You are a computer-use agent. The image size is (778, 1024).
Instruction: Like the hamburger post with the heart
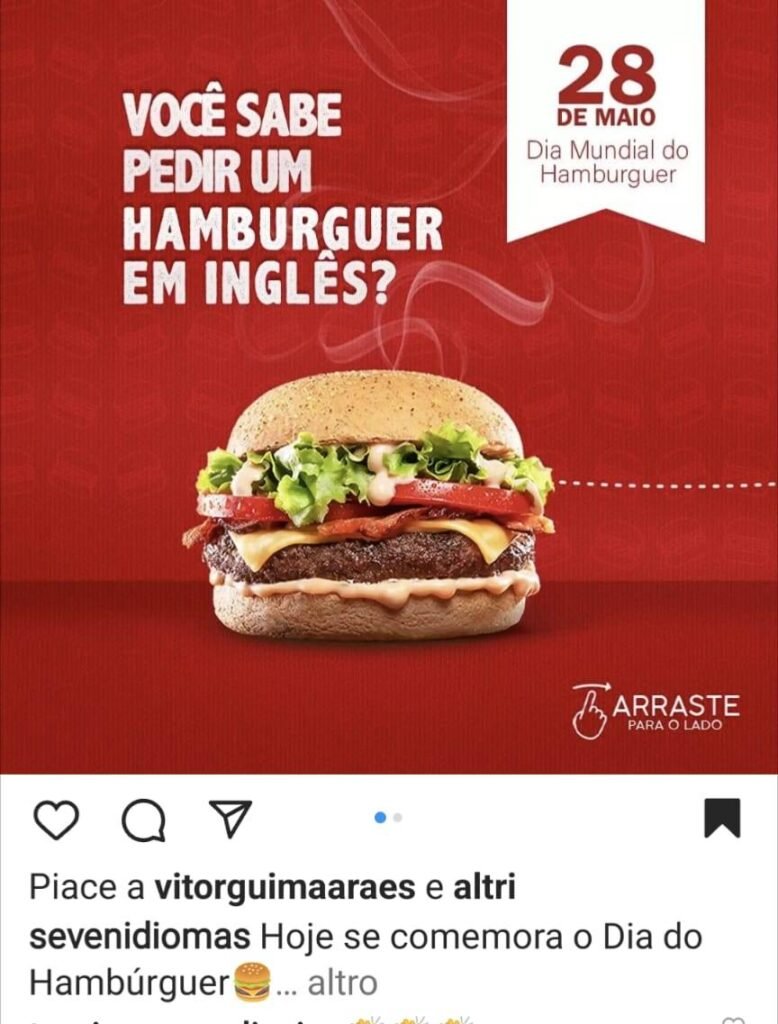56,820
